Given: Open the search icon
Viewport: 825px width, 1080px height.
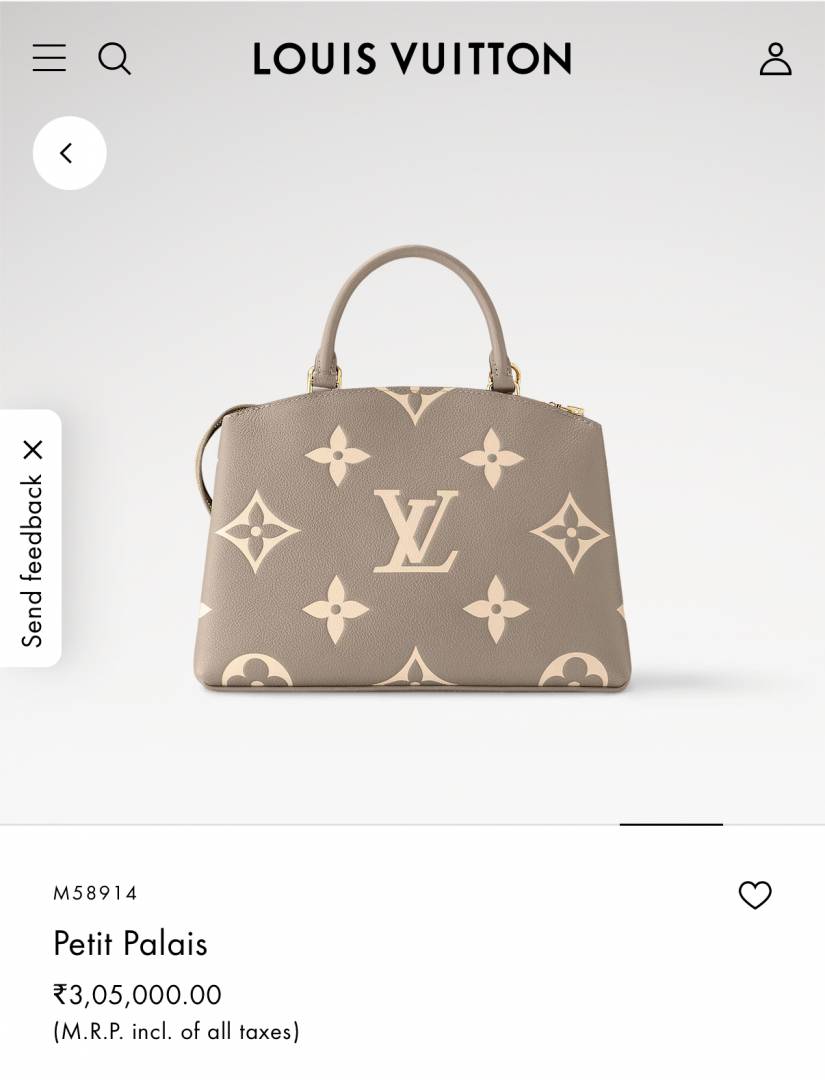Looking at the screenshot, I should (x=114, y=59).
